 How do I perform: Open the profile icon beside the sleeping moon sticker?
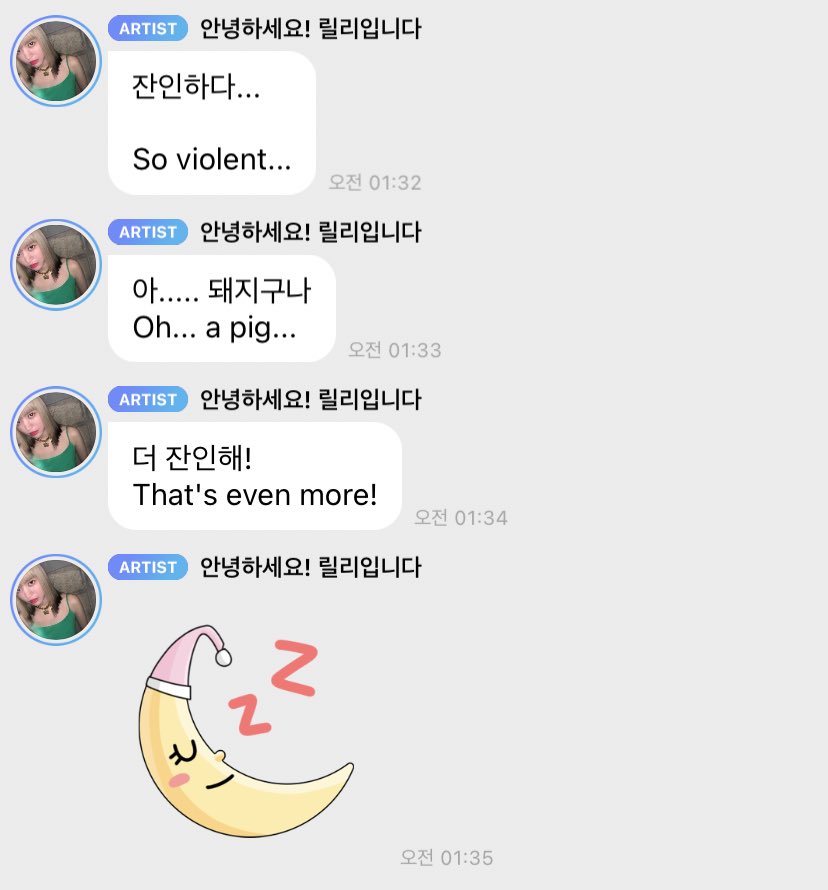click(55, 600)
